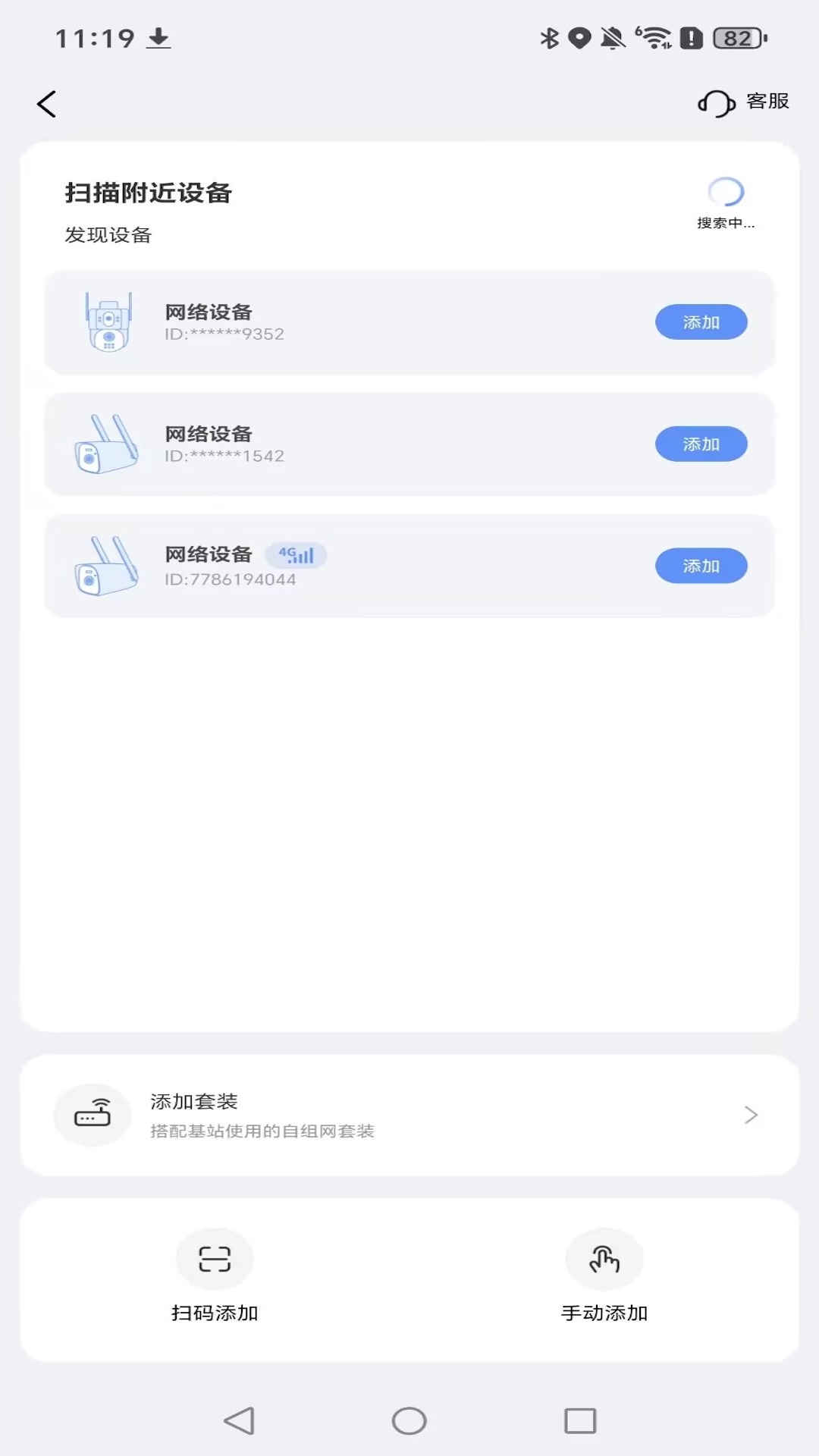Tap the manual add hand icon
The height and width of the screenshot is (1456, 819).
coord(604,1258)
